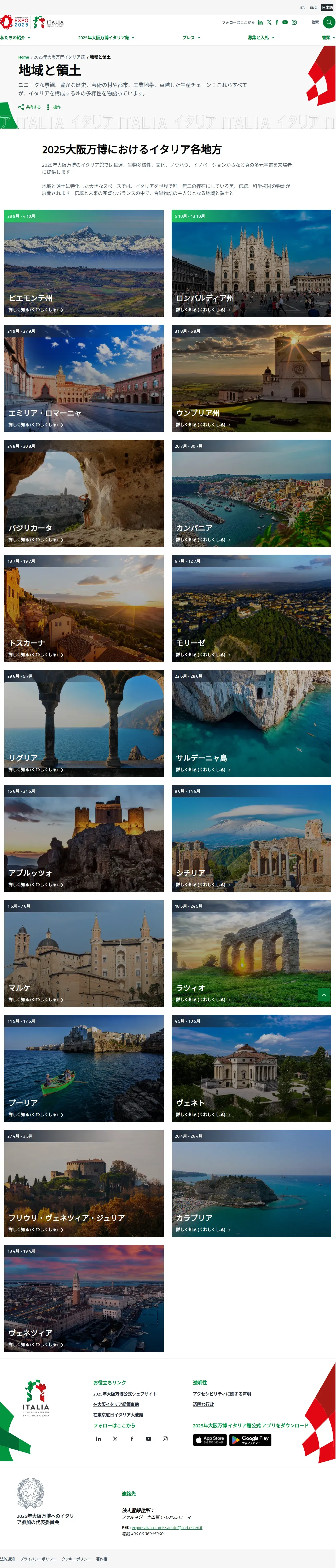Image resolution: width=336 pixels, height=1568 pixels.
Task: Expand the 私たちの紹介 navigation menu
Action: tap(15, 38)
